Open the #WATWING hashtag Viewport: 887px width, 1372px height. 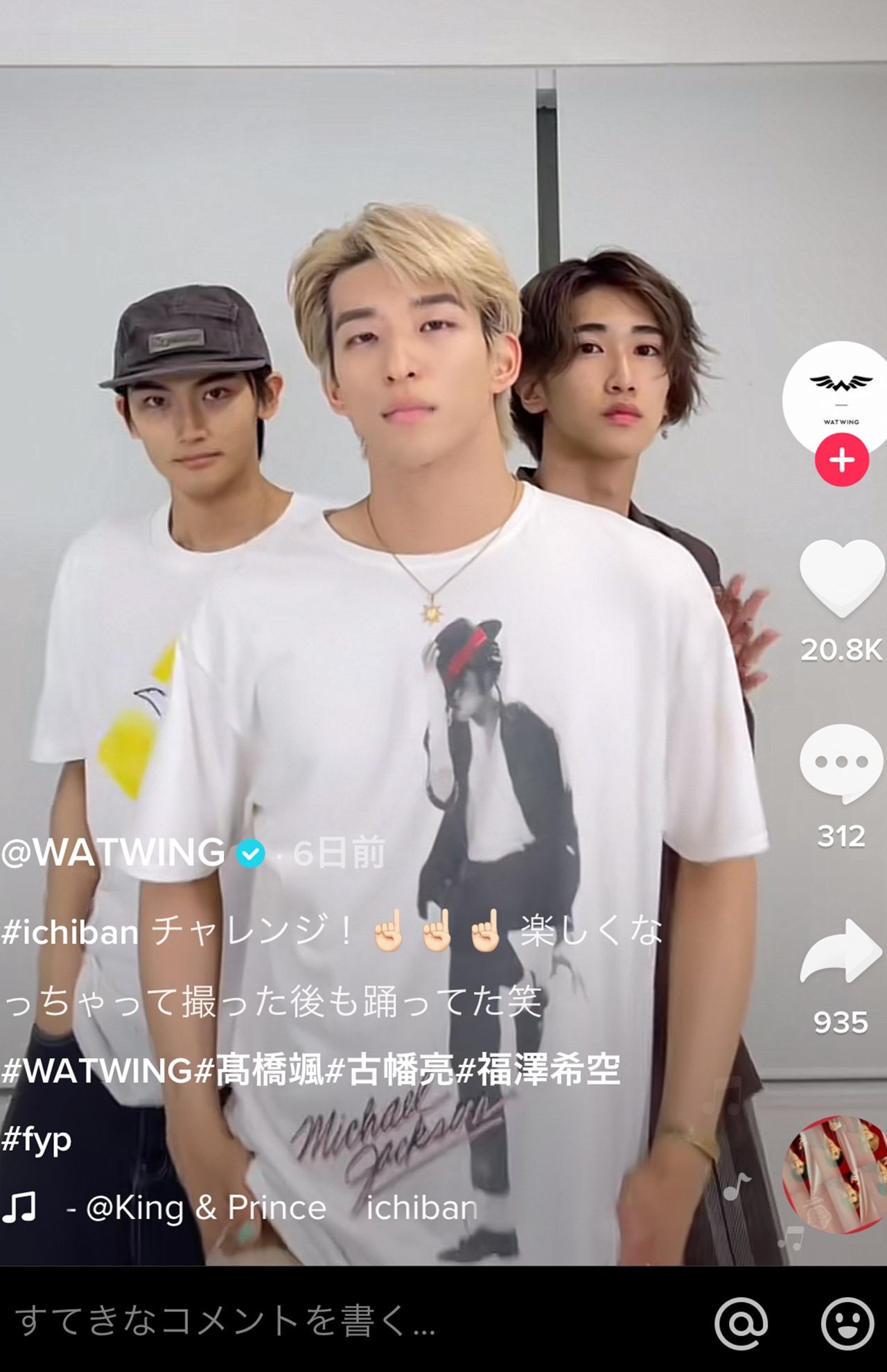pyautogui.click(x=97, y=1071)
